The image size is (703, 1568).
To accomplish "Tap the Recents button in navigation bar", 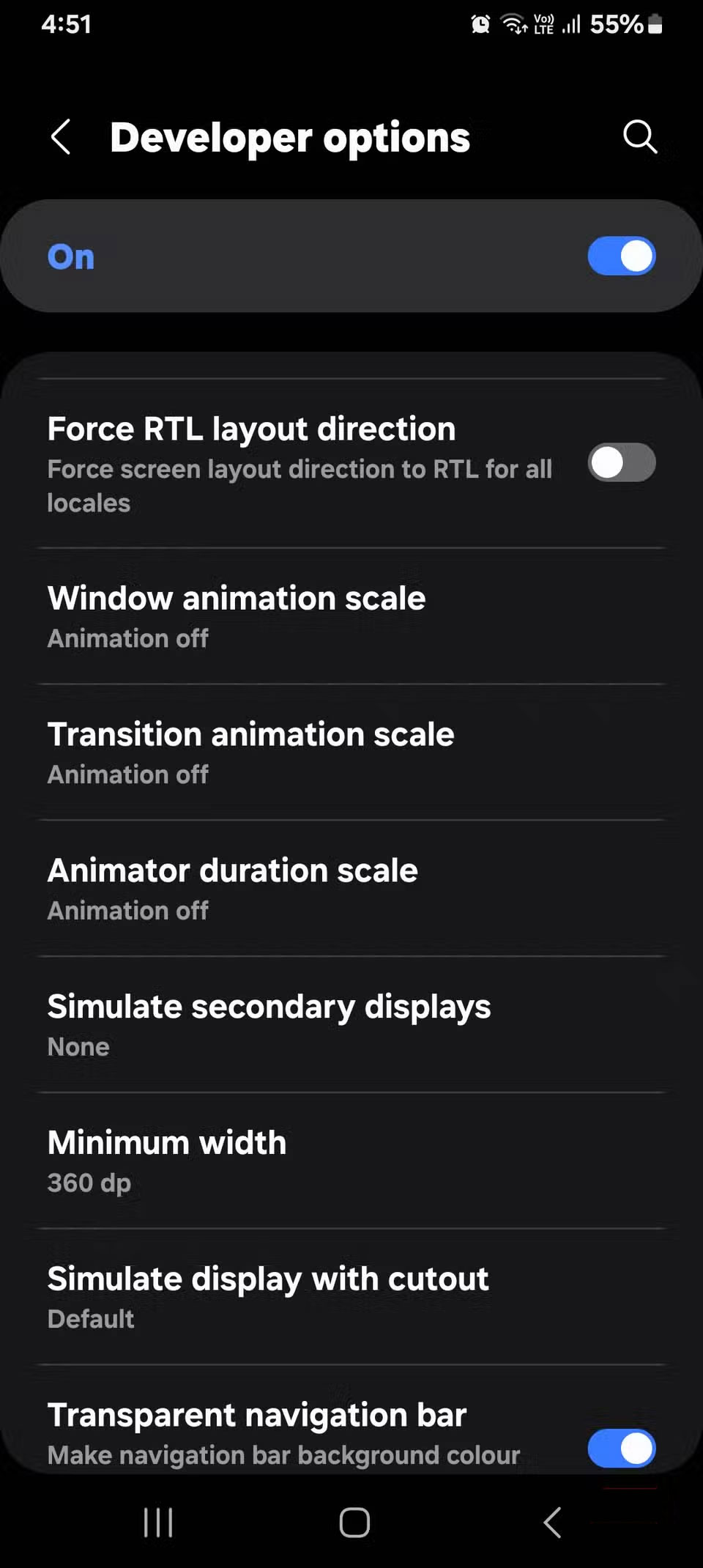I will pos(157,1522).
